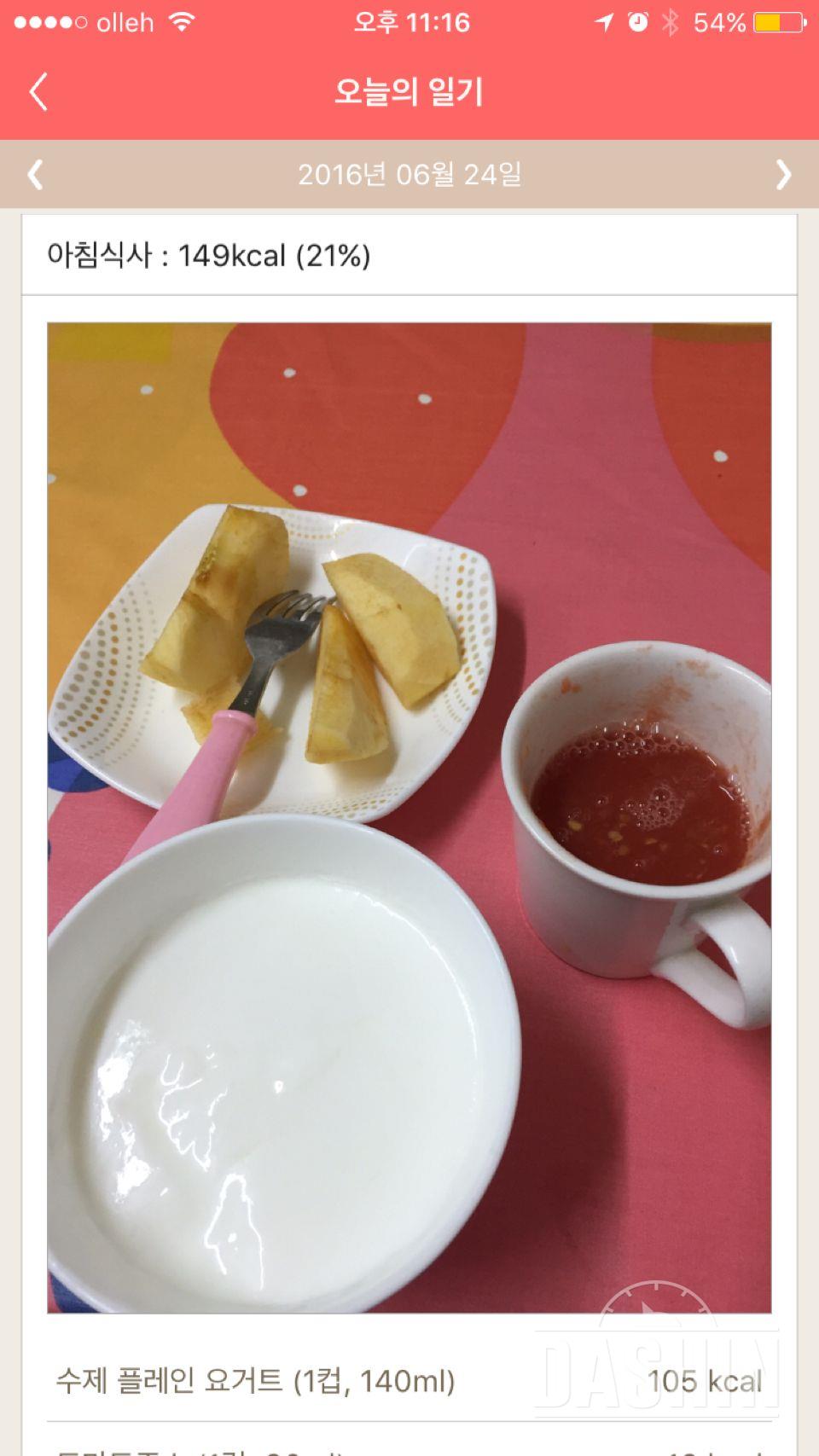Go to the next day's diary
The width and height of the screenshot is (819, 1456).
pos(782,175)
